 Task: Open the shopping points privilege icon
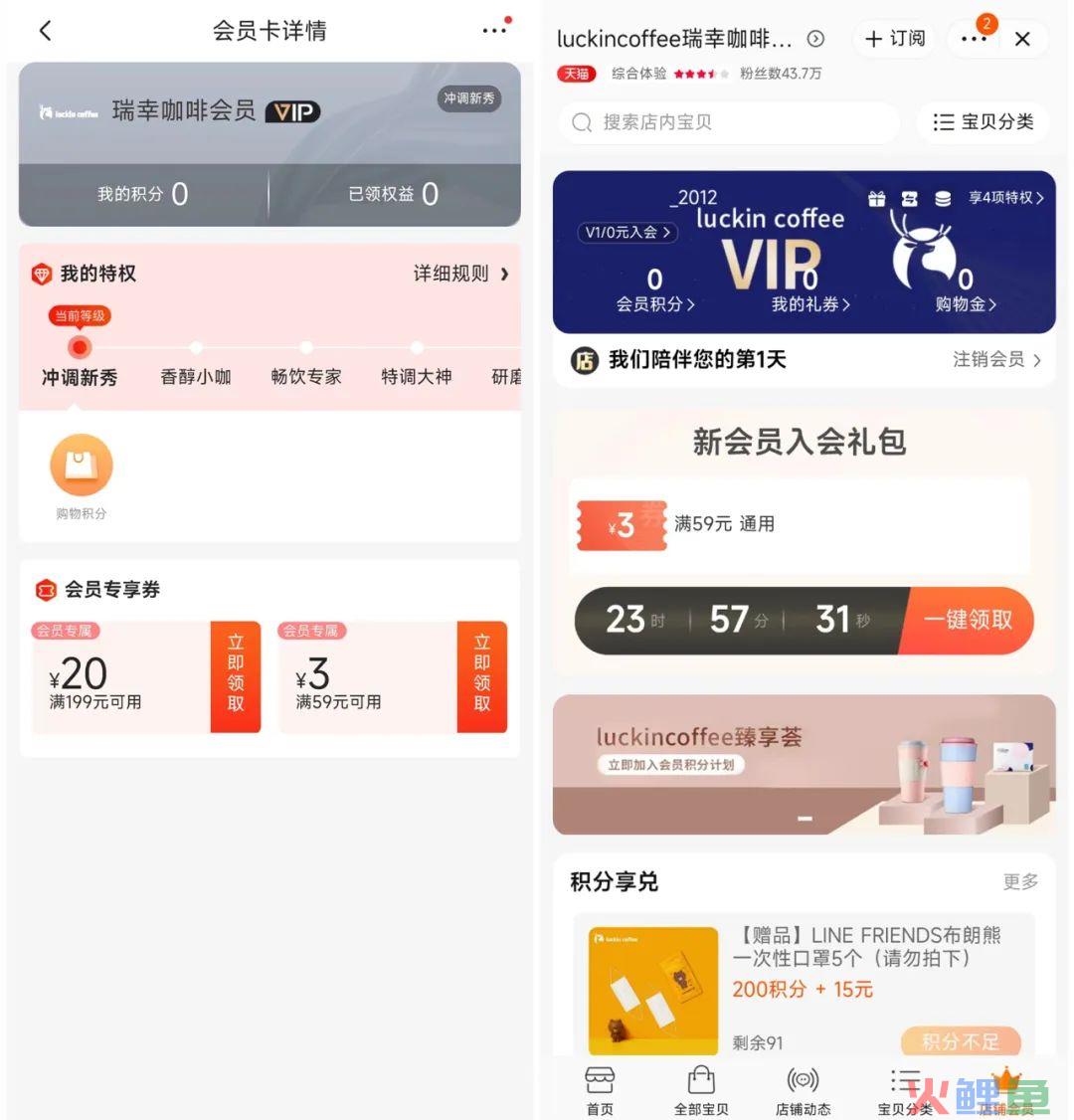tap(82, 467)
